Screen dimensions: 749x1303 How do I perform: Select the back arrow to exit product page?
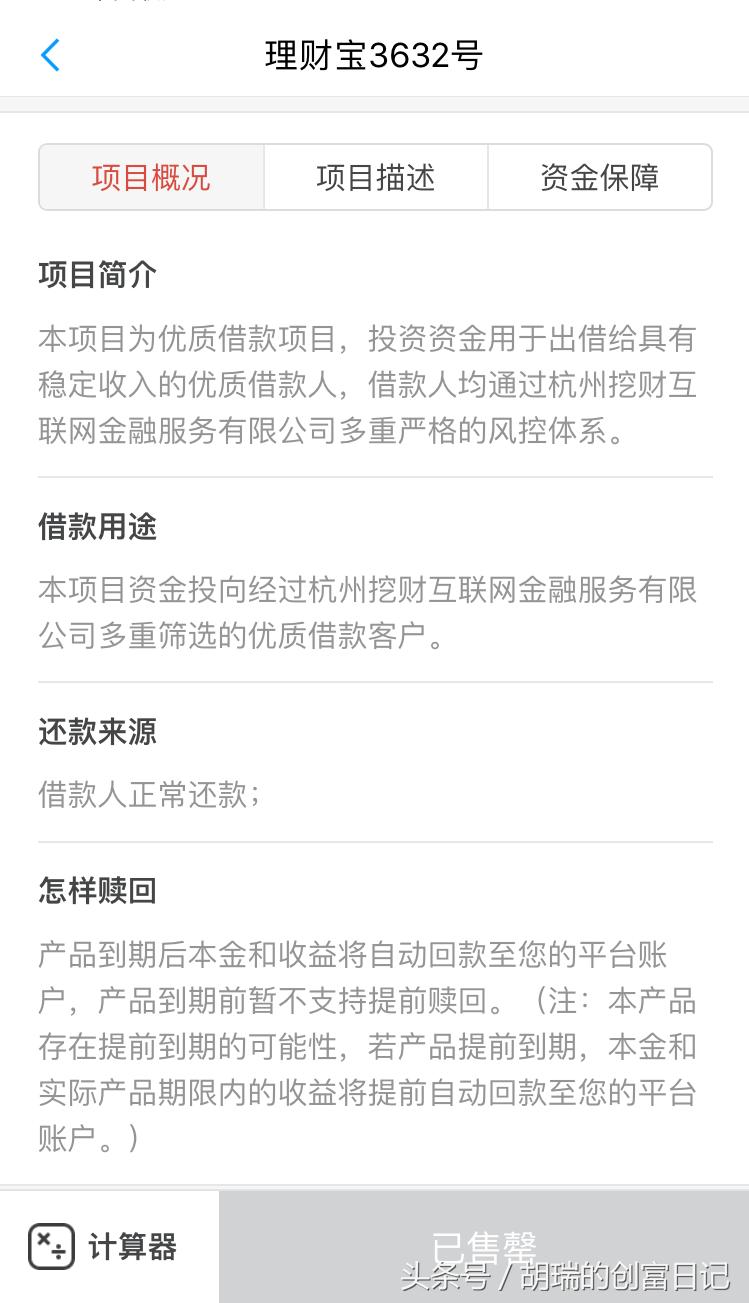click(x=50, y=55)
